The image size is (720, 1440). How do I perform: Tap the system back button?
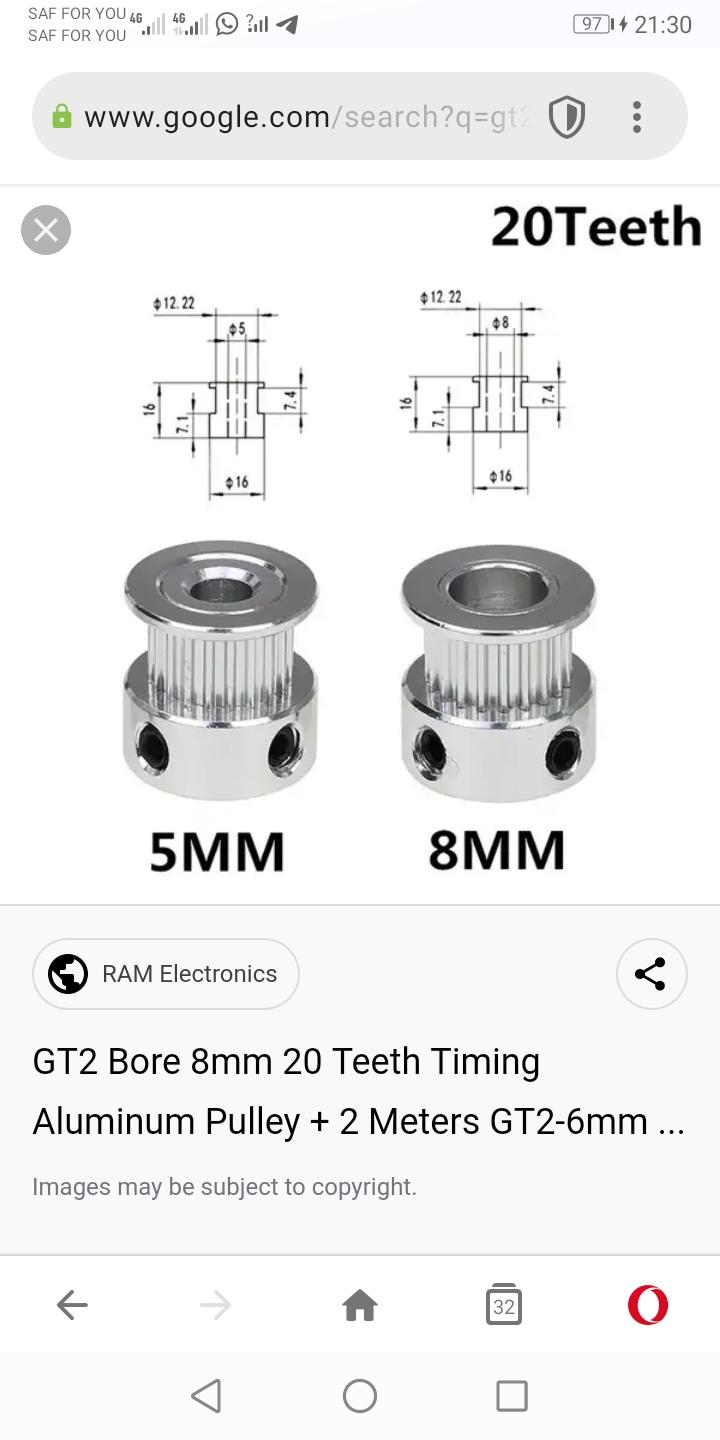[206, 1395]
